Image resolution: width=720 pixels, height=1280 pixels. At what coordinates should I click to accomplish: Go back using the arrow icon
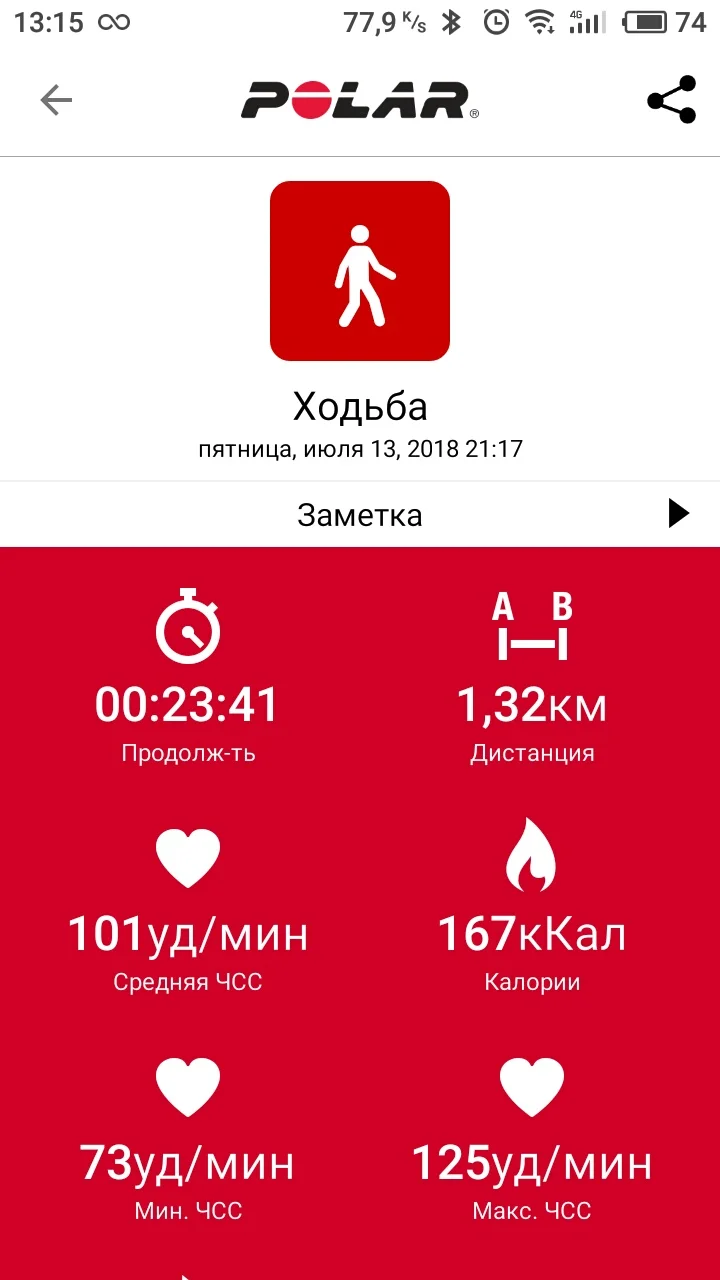coord(56,100)
